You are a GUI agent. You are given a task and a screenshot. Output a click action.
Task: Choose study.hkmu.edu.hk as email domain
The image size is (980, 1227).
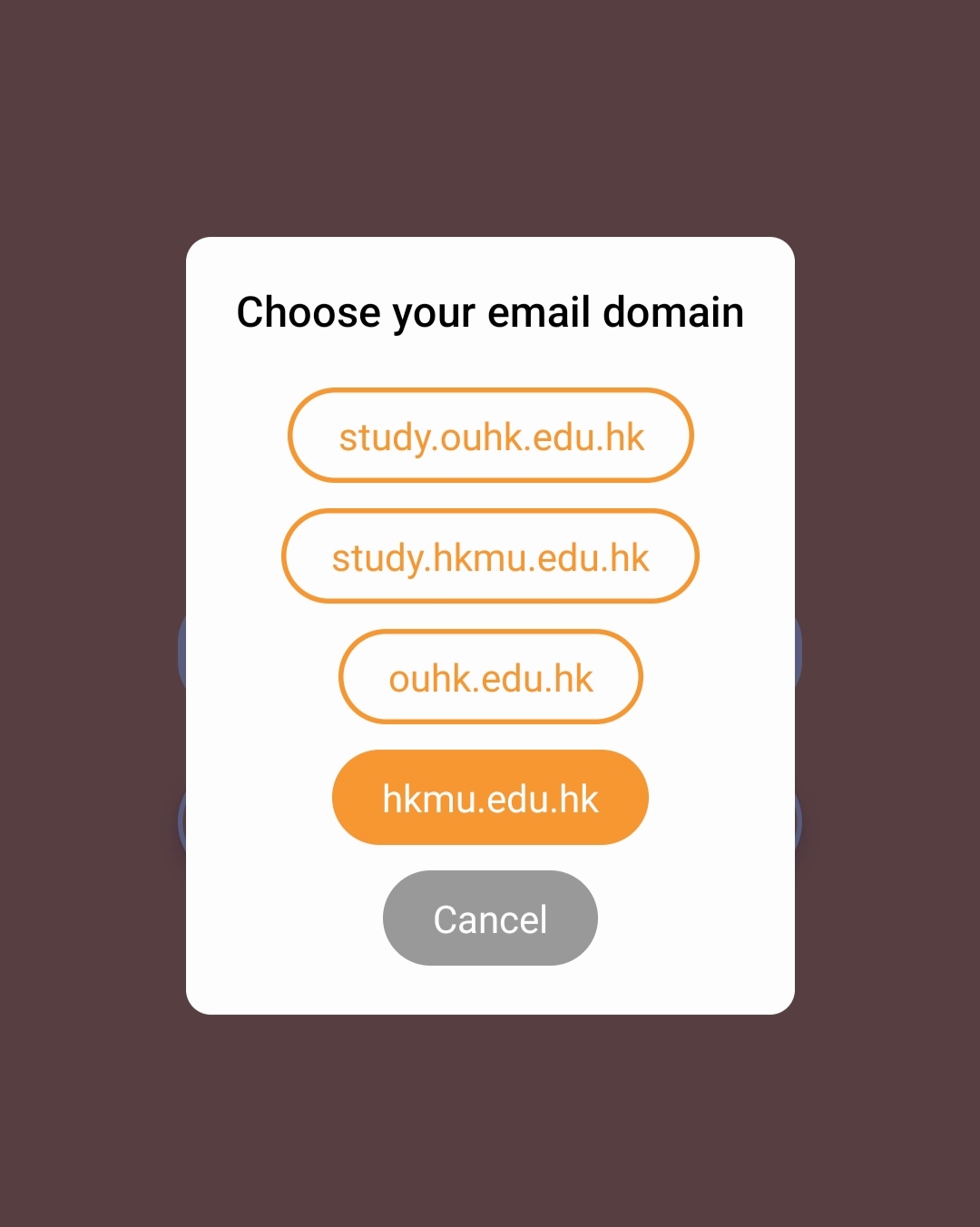[490, 556]
